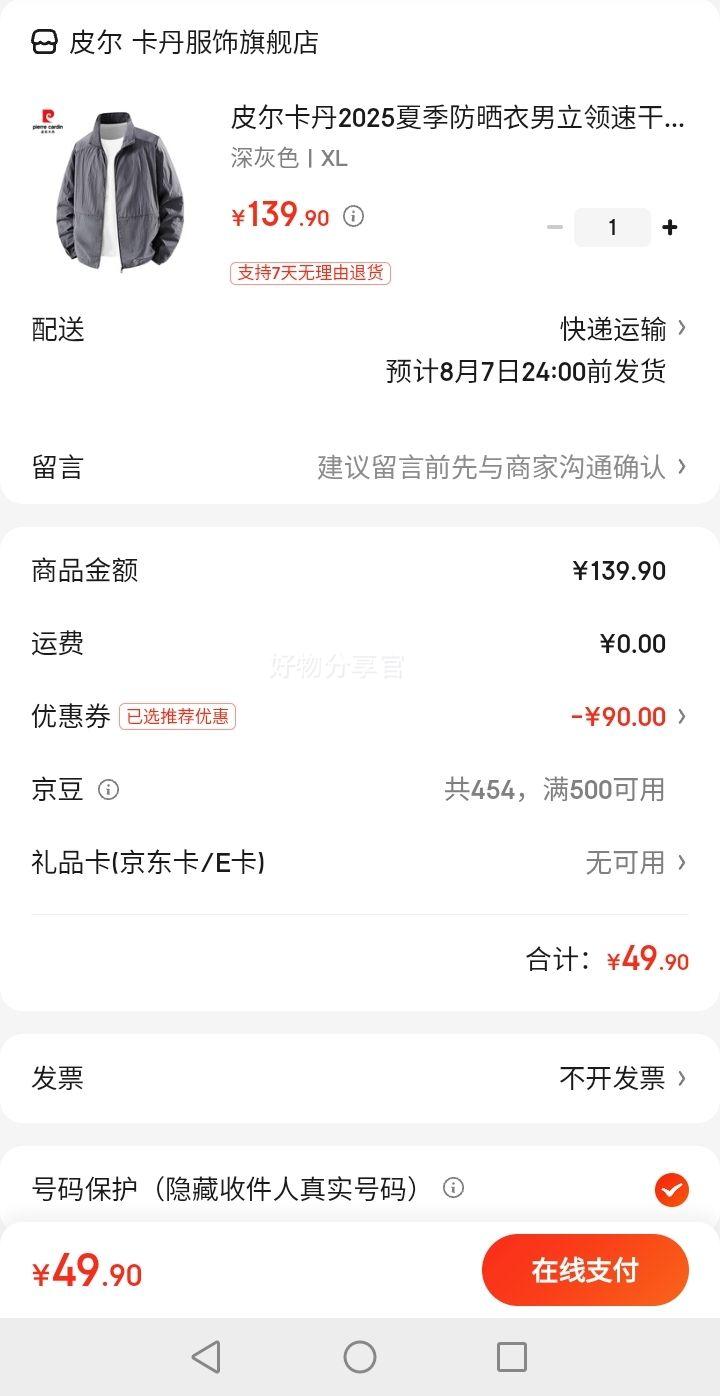
Task: Tap the price info icon next to ¥139.90
Action: pyautogui.click(x=353, y=216)
